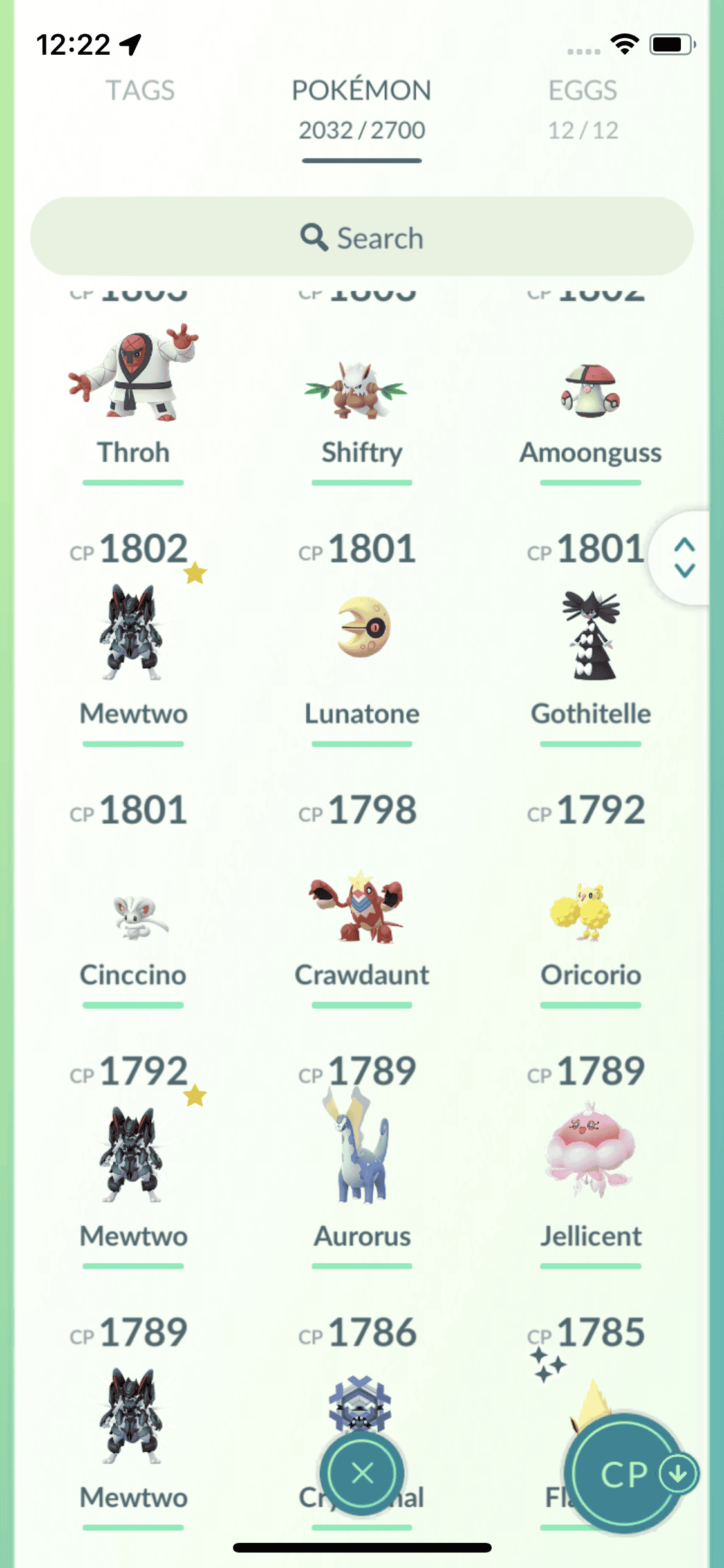Open the Pokémon search field

[362, 238]
